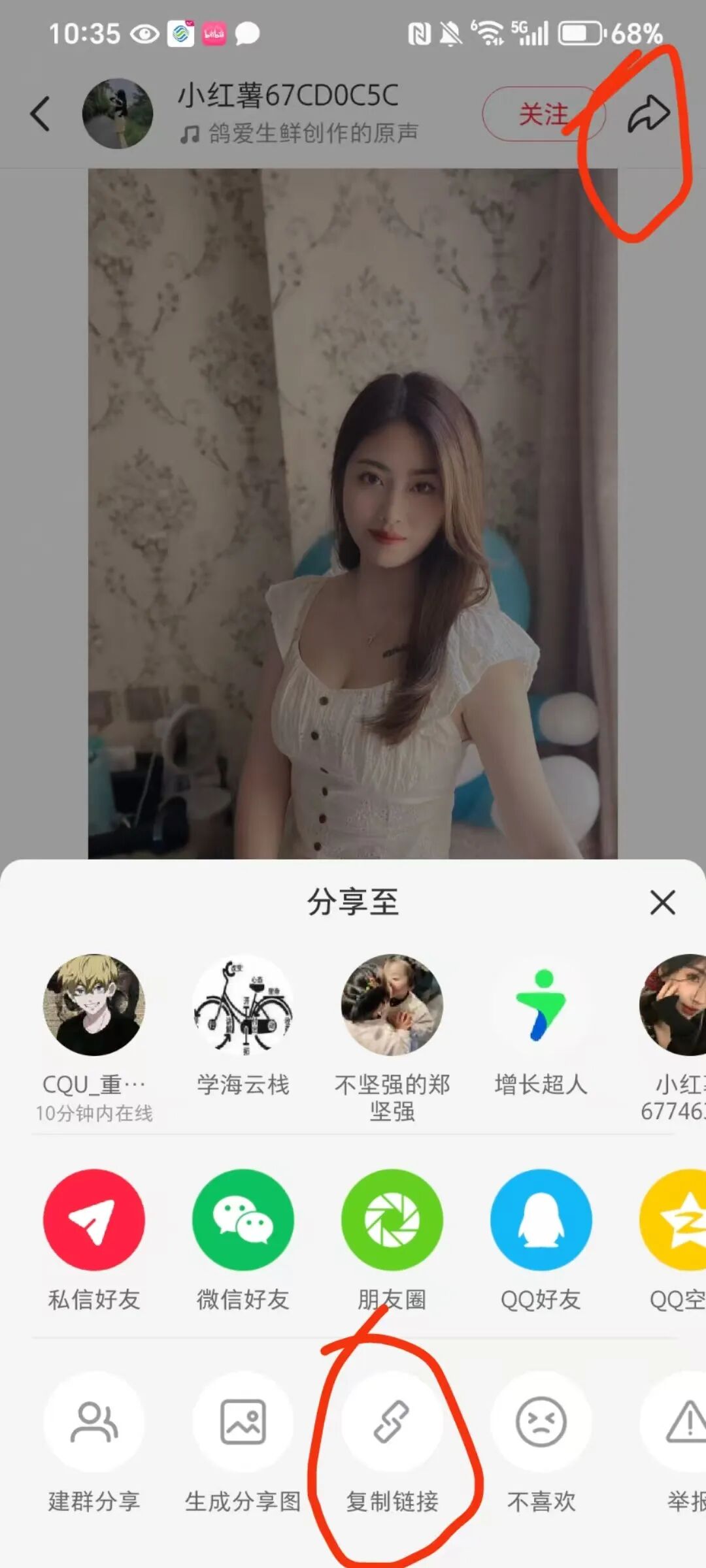
Task: Mark the post as 不喜欢
Action: tap(541, 1422)
